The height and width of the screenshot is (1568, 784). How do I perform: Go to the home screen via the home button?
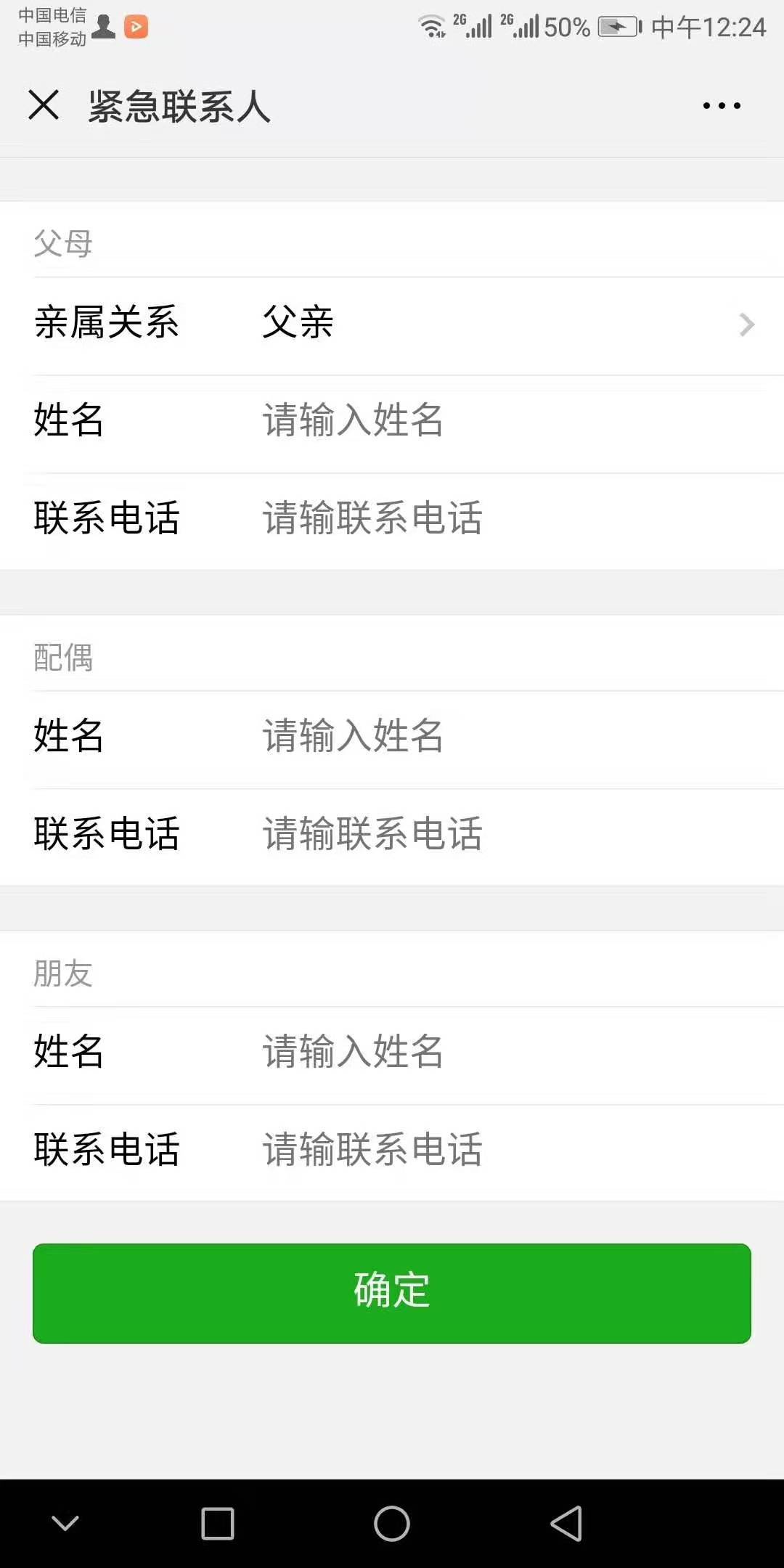coord(392,1523)
